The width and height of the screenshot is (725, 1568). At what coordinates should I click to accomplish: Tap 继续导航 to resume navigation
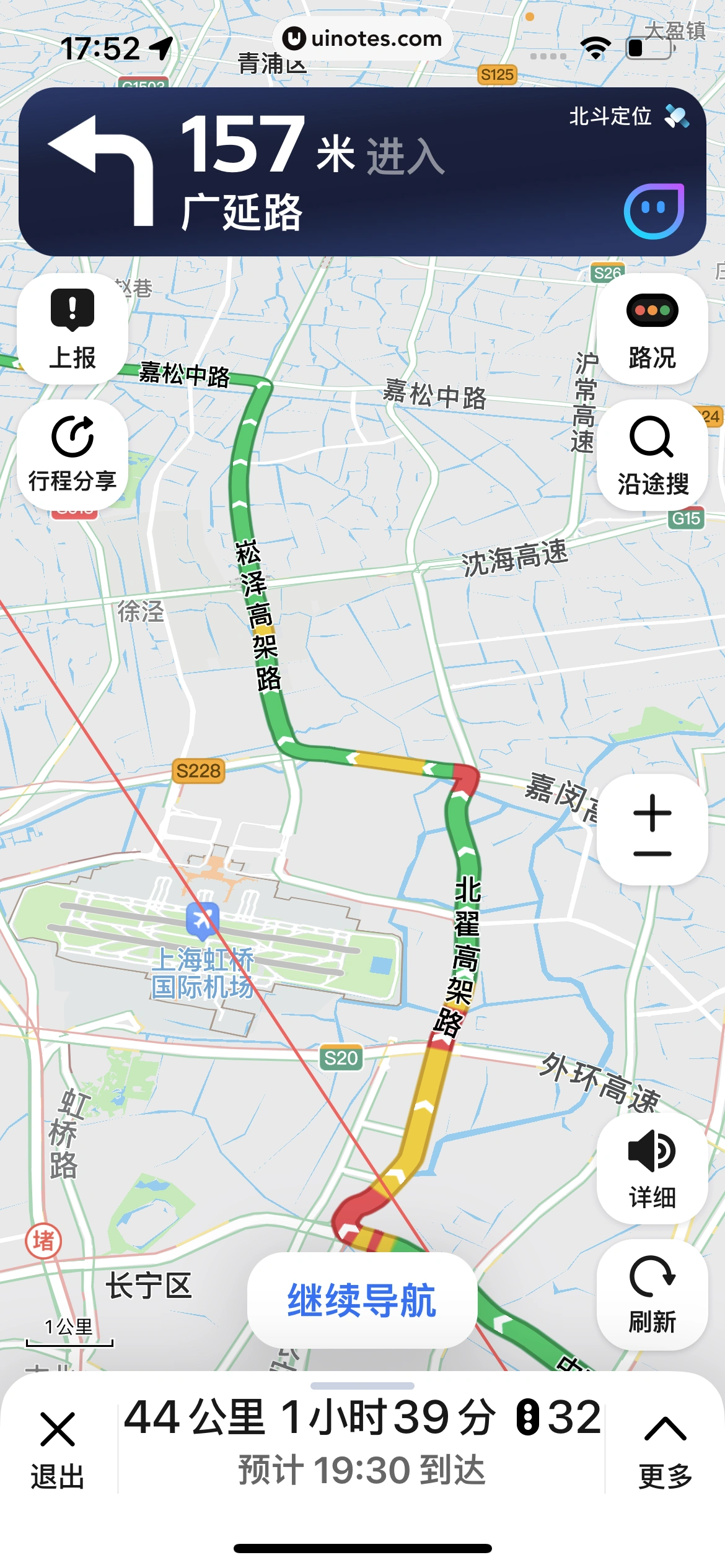click(362, 1299)
